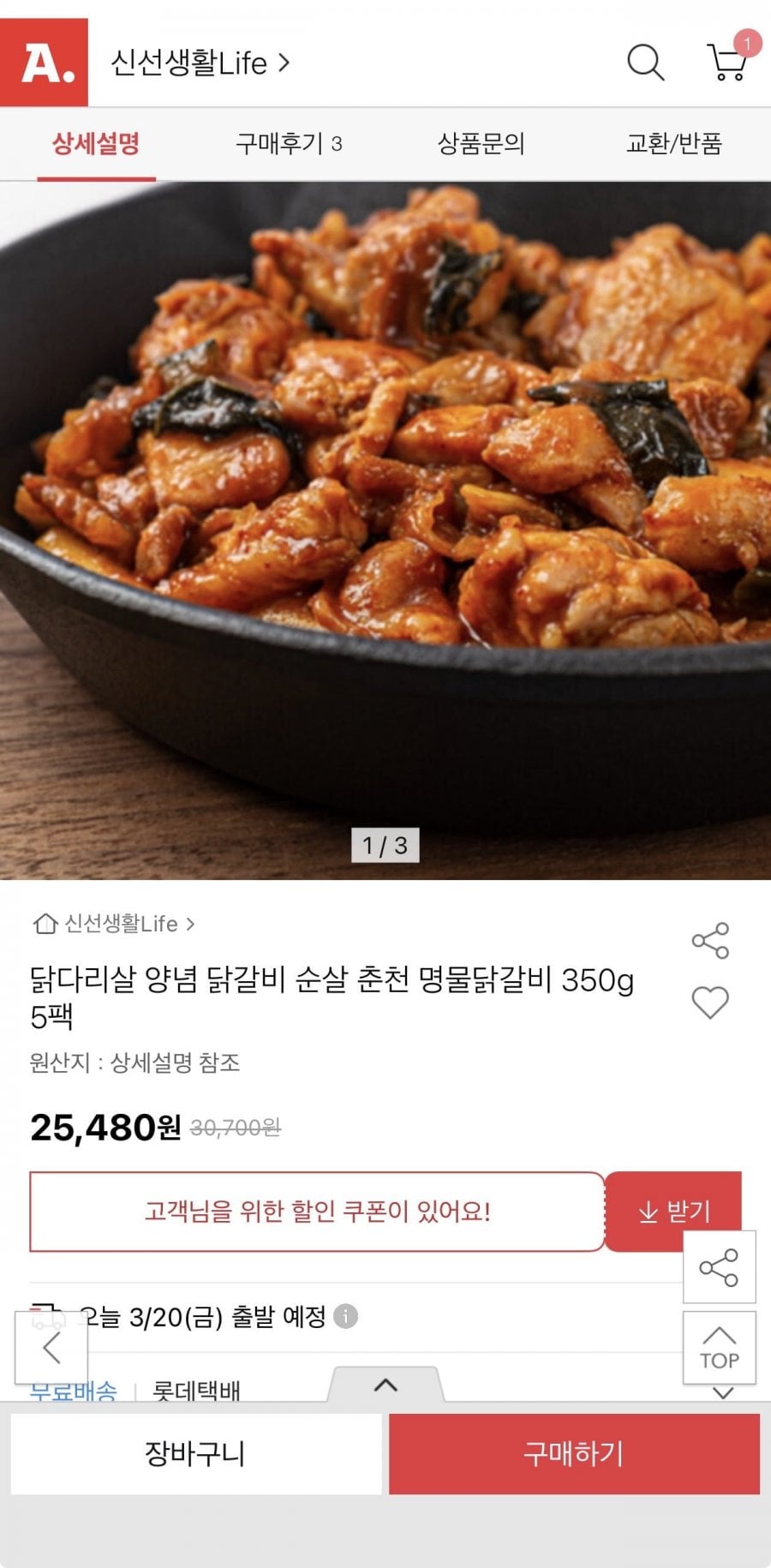Tap the floating share icon above TOP
This screenshot has width=771, height=1568.
(719, 1266)
